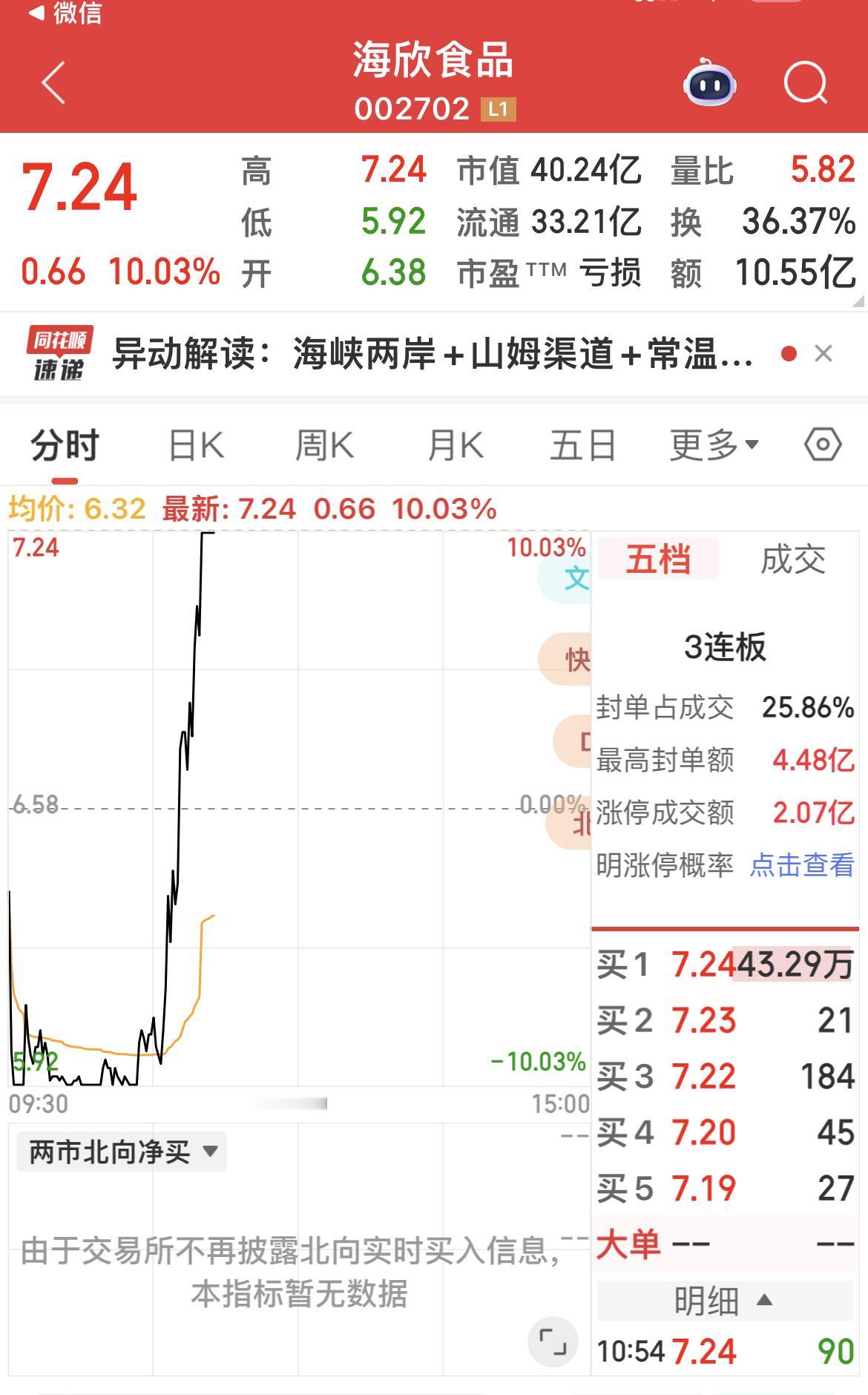Open the 异动解读 news headline

(430, 355)
